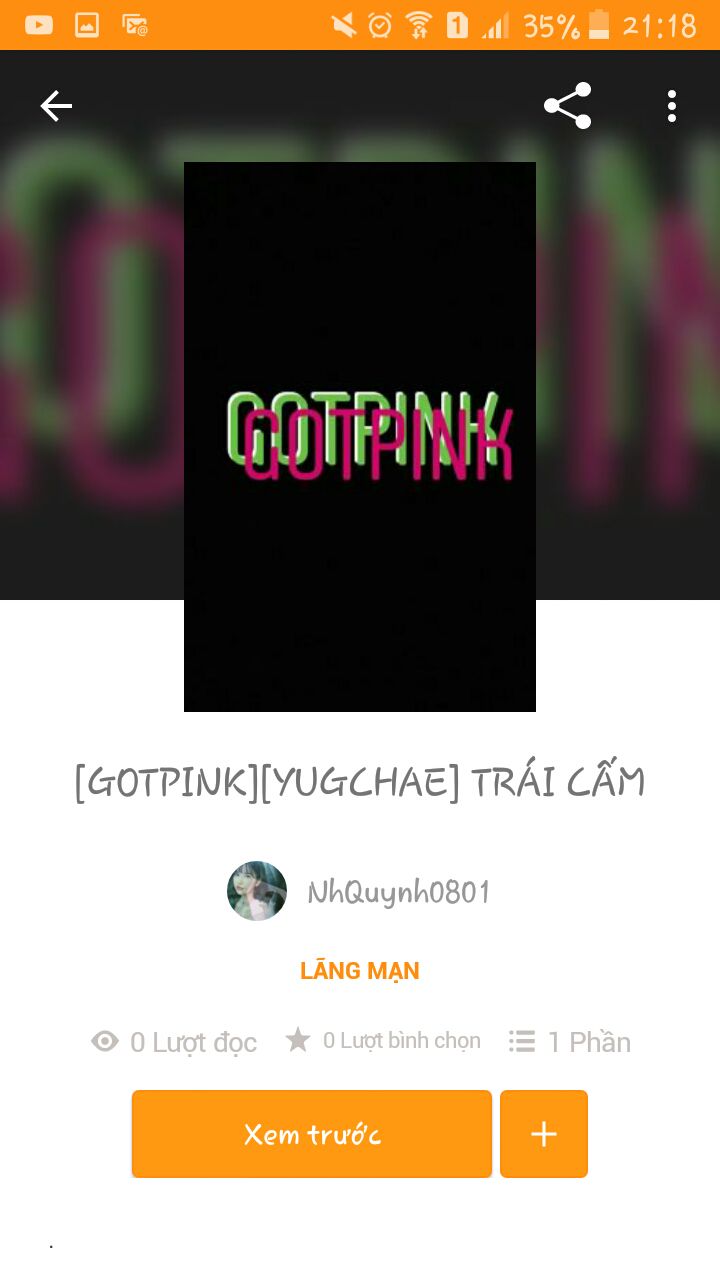Open the 1 Phần chapter list
The height and width of the screenshot is (1280, 720).
570,1042
